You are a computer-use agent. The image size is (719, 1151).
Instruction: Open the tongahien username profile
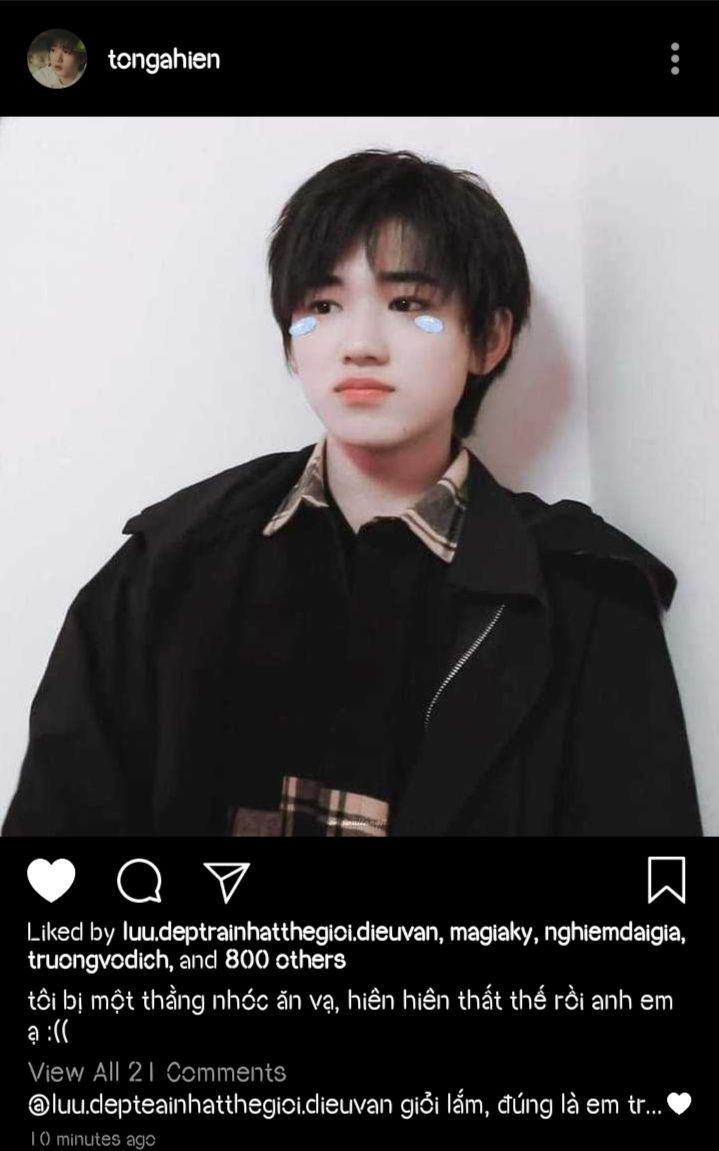point(164,59)
